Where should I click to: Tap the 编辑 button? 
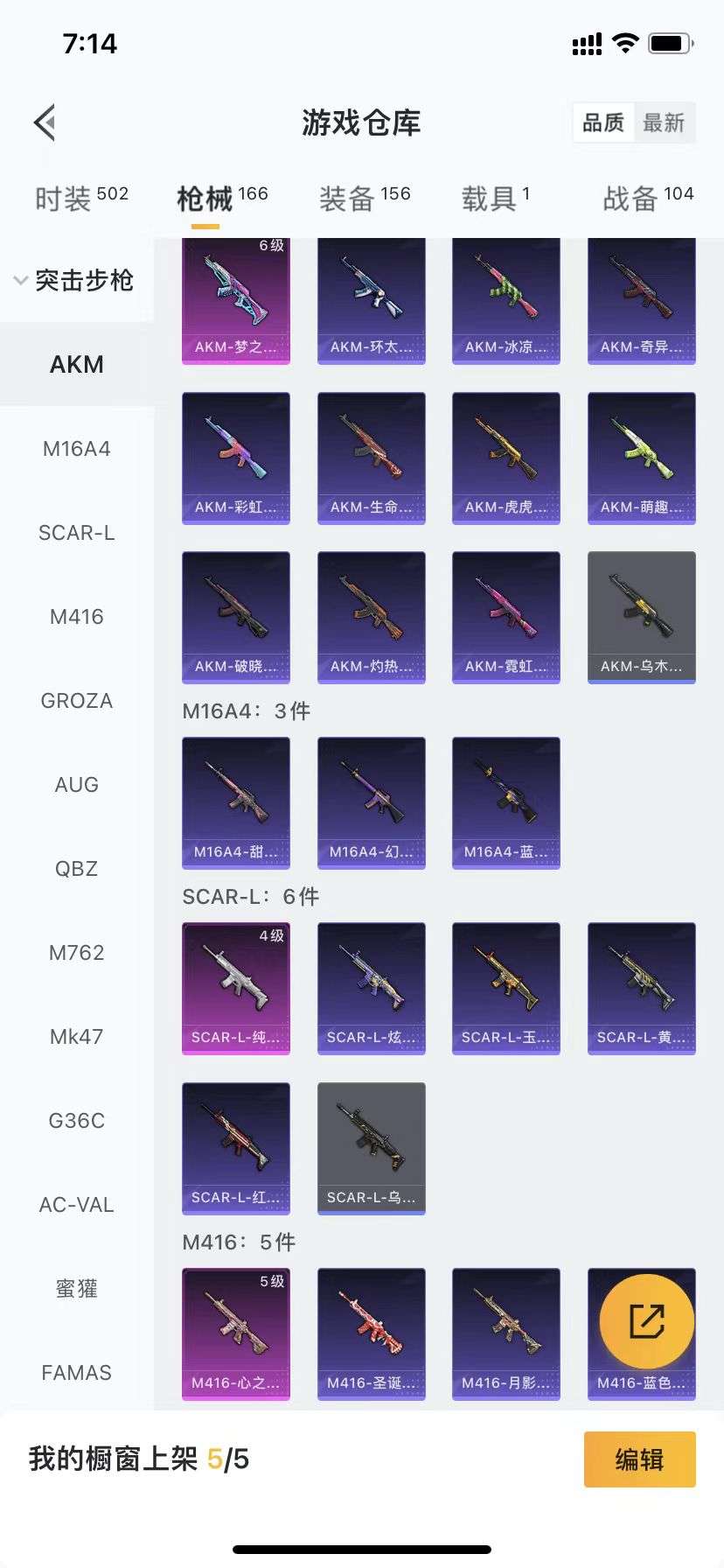639,1459
